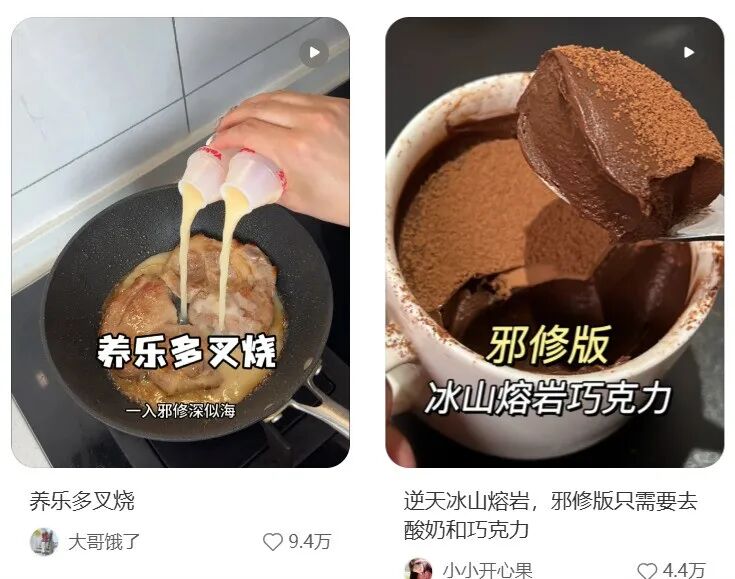This screenshot has height=579, width=735.
Task: Open post title 逆天冰山熔岩，邪修版只需要去酸奶和巧克力
Action: [550, 515]
